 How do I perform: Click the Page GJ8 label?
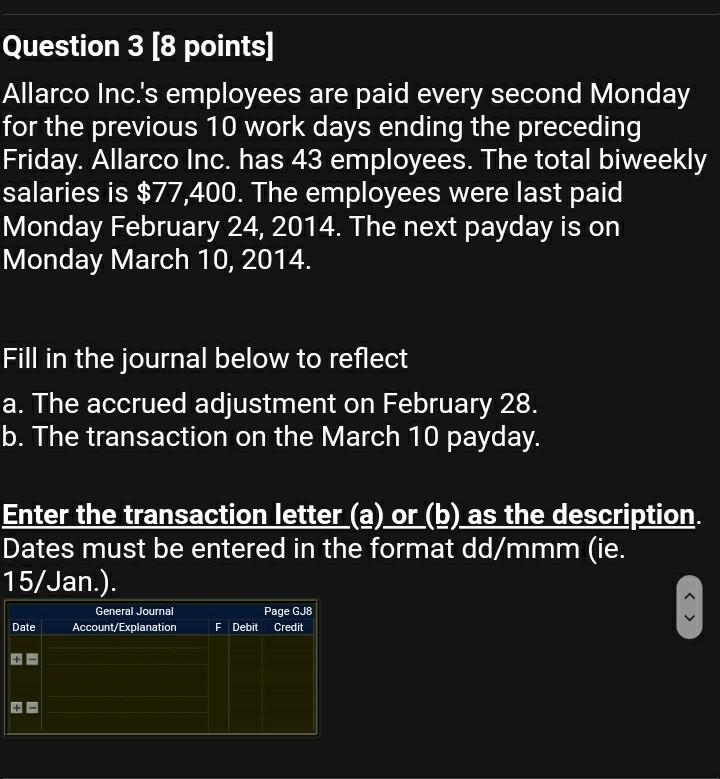[x=289, y=610]
